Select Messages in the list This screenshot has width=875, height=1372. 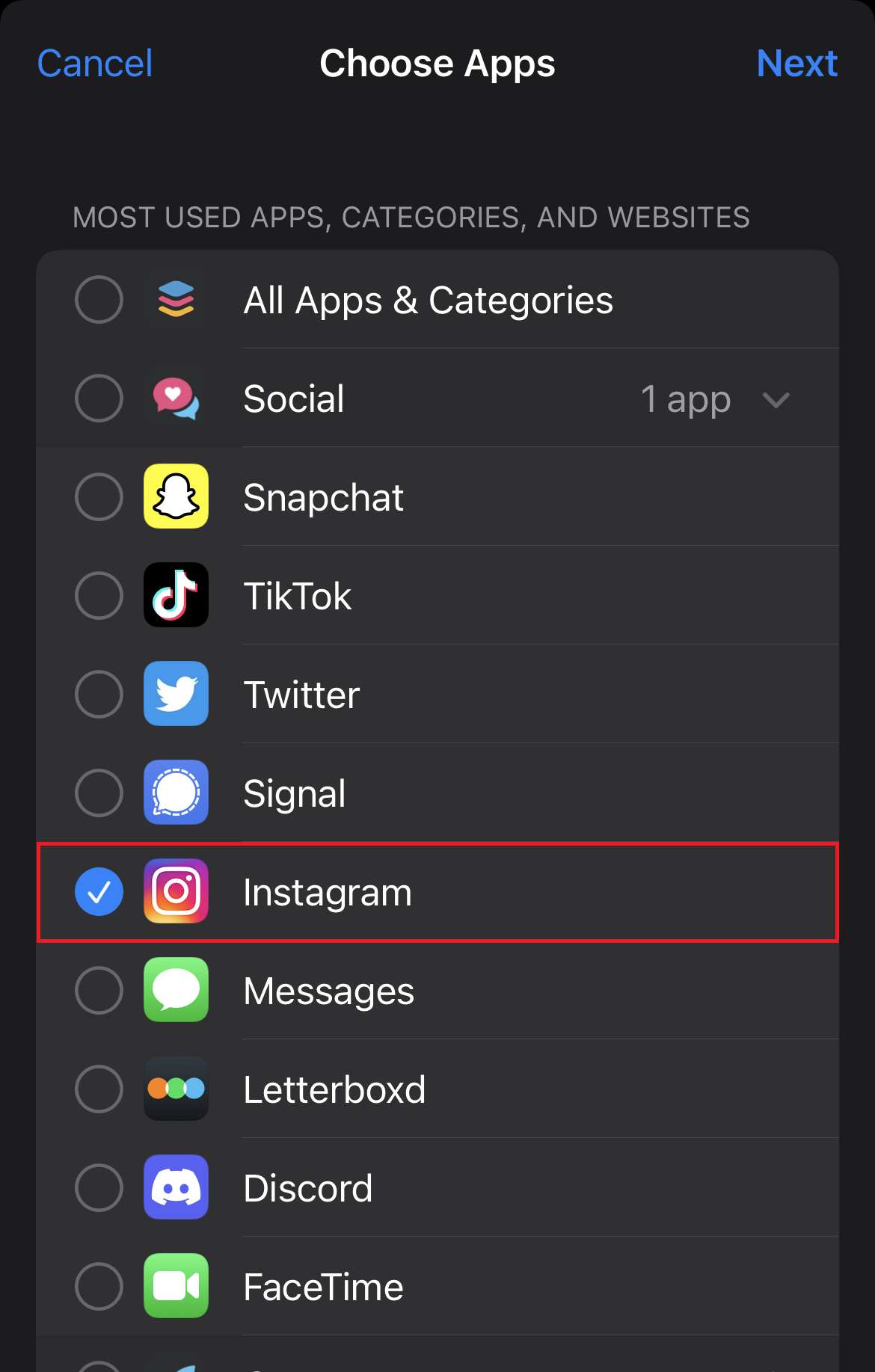(99, 991)
